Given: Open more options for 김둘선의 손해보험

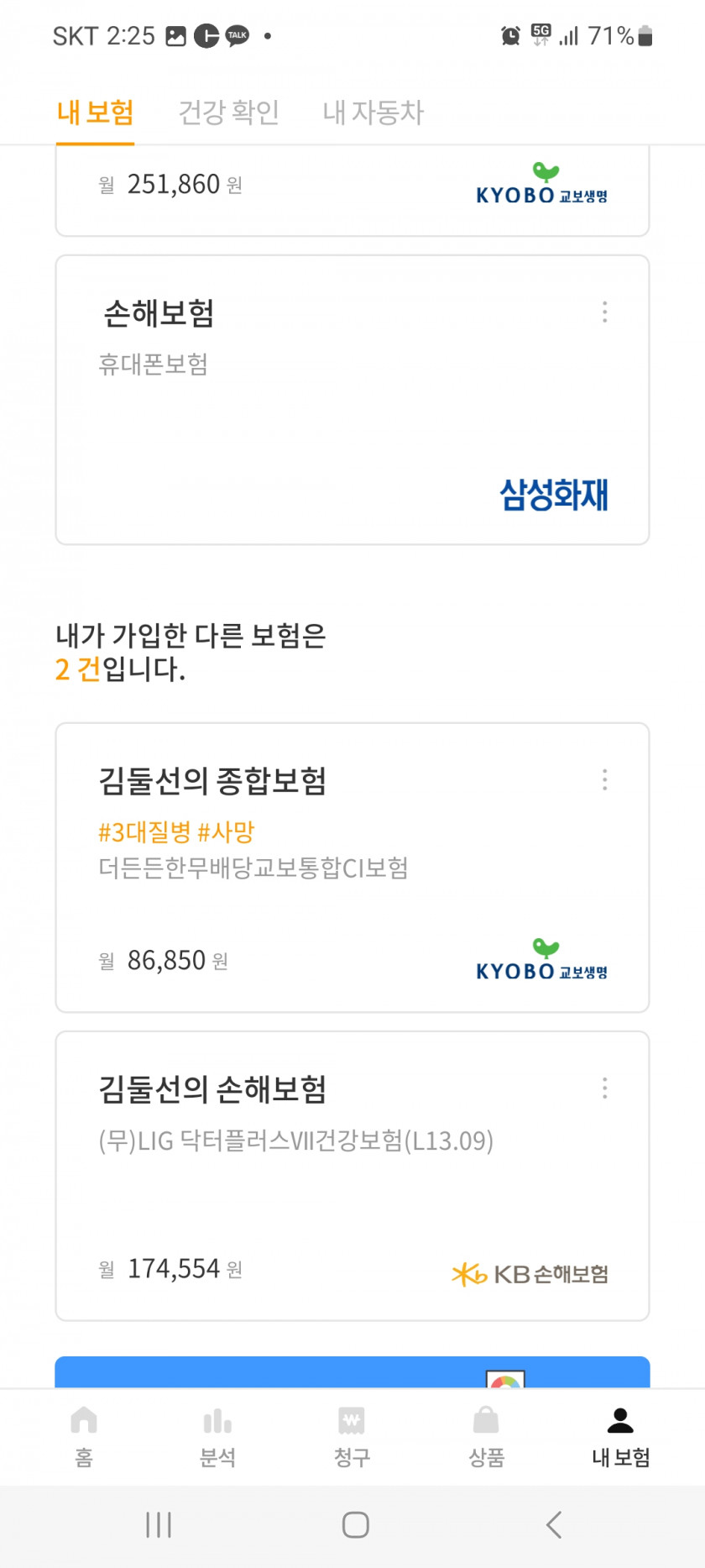Looking at the screenshot, I should click(x=604, y=1088).
